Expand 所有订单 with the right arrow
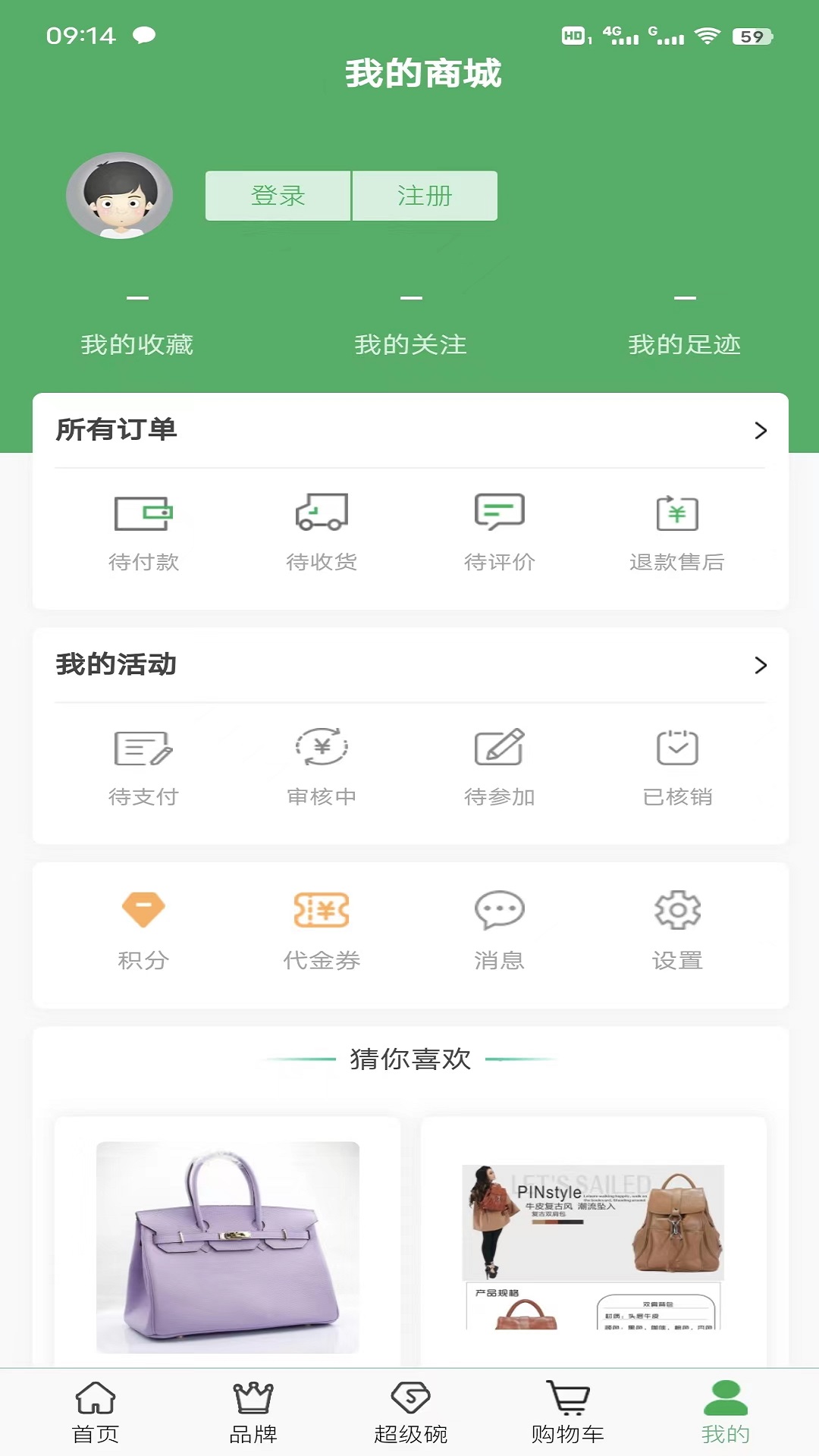819x1456 pixels. tap(760, 429)
